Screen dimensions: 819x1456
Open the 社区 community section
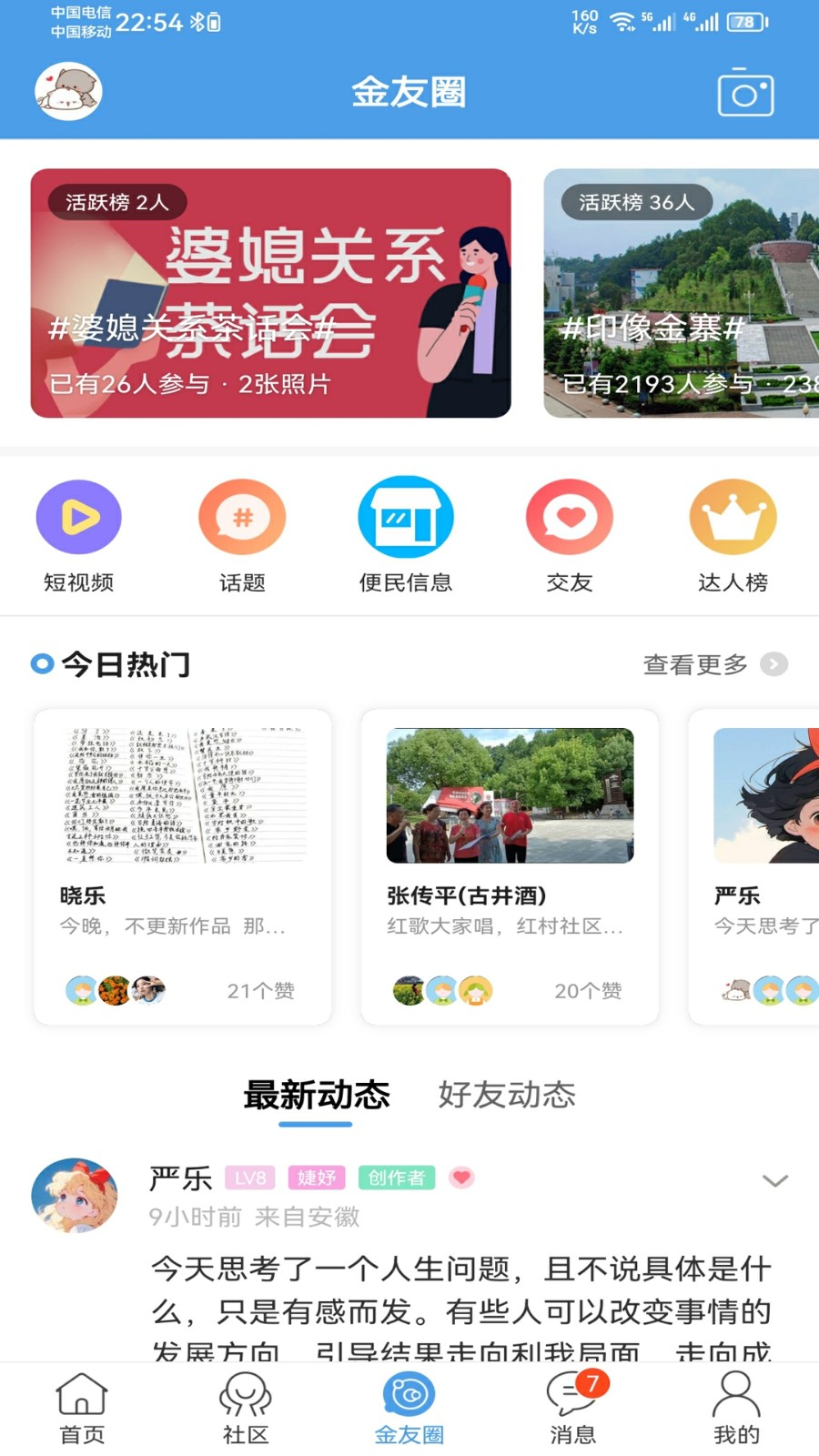(x=246, y=1406)
